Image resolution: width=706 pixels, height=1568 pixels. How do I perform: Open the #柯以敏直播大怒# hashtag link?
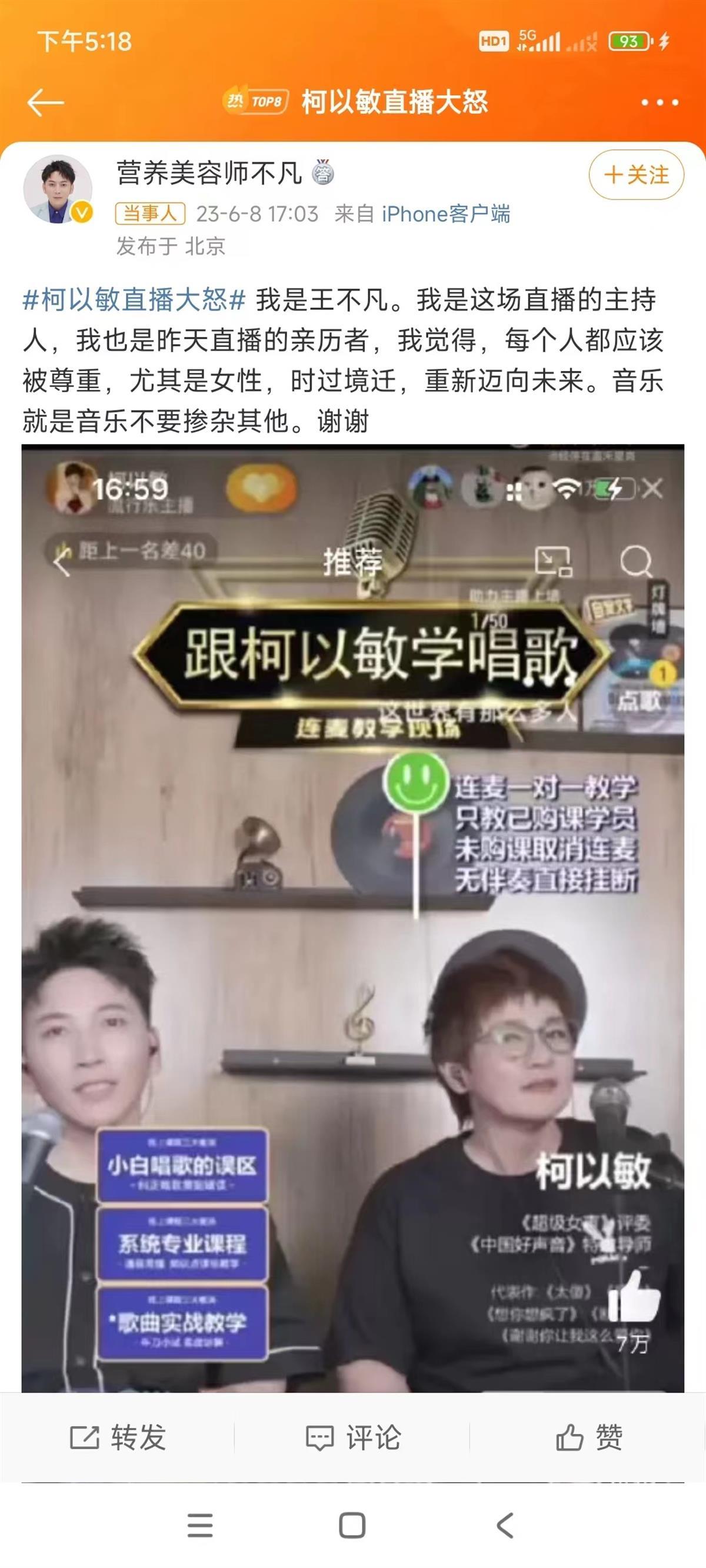134,300
